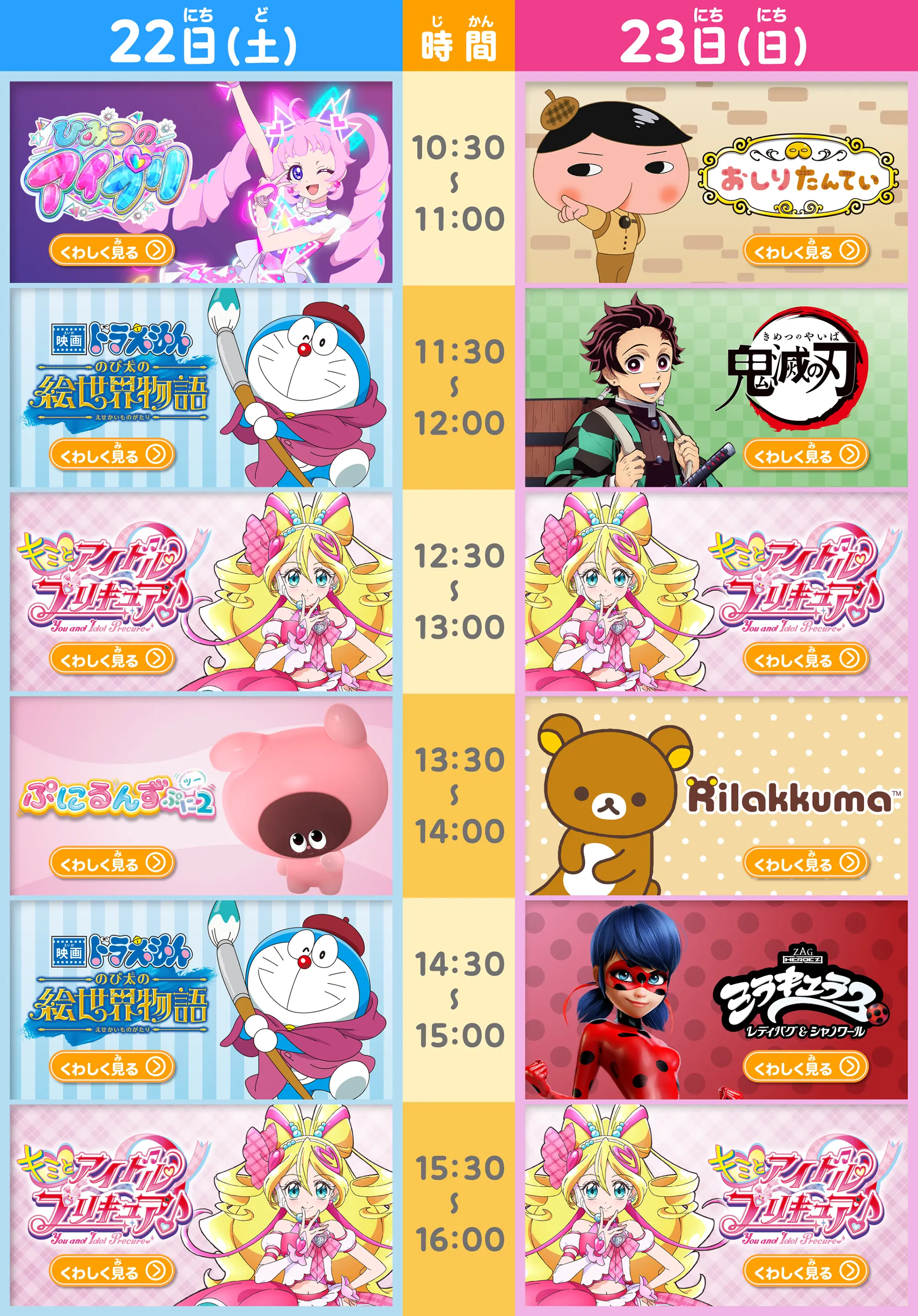Open Punirunes Puni 2 details button

111,862
